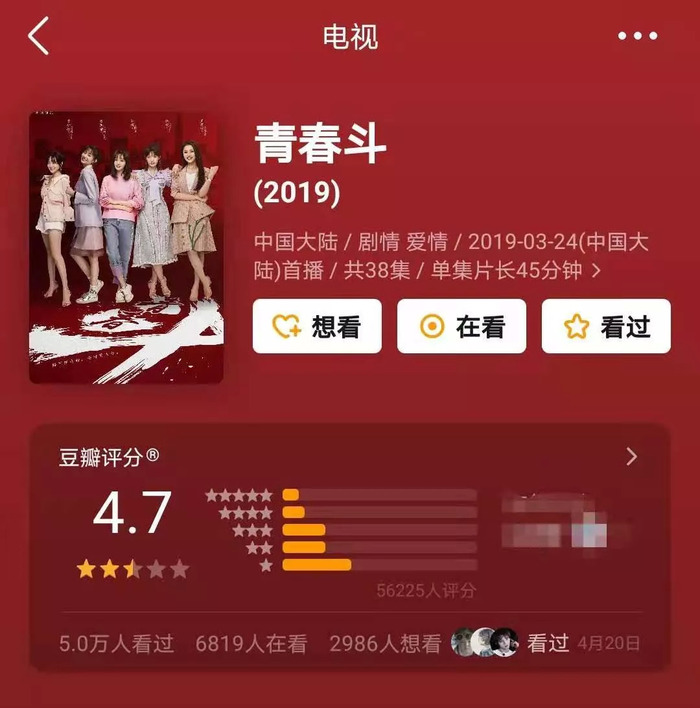Open 豆瓣评分 rating details chevron
Viewport: 700px width, 708px height.
(631, 457)
